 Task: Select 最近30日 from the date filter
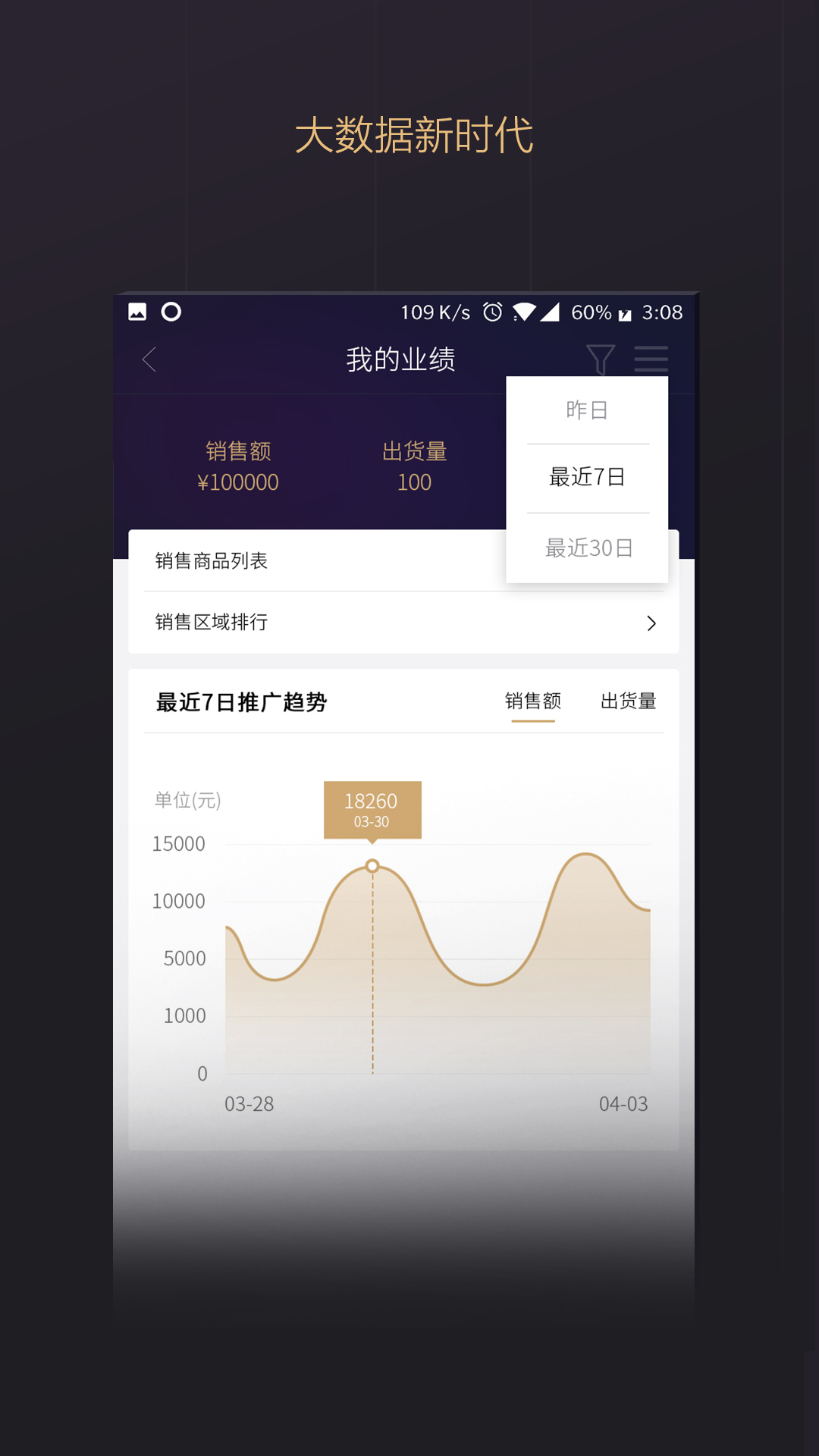tap(588, 549)
